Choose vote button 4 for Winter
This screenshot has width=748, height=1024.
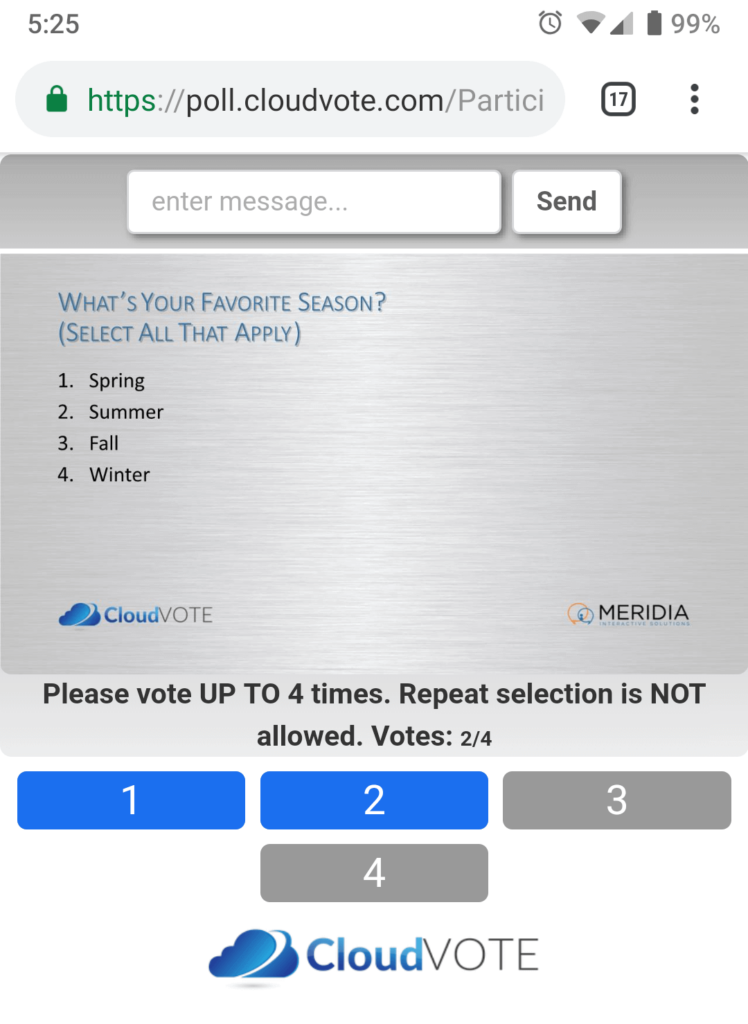pyautogui.click(x=374, y=873)
